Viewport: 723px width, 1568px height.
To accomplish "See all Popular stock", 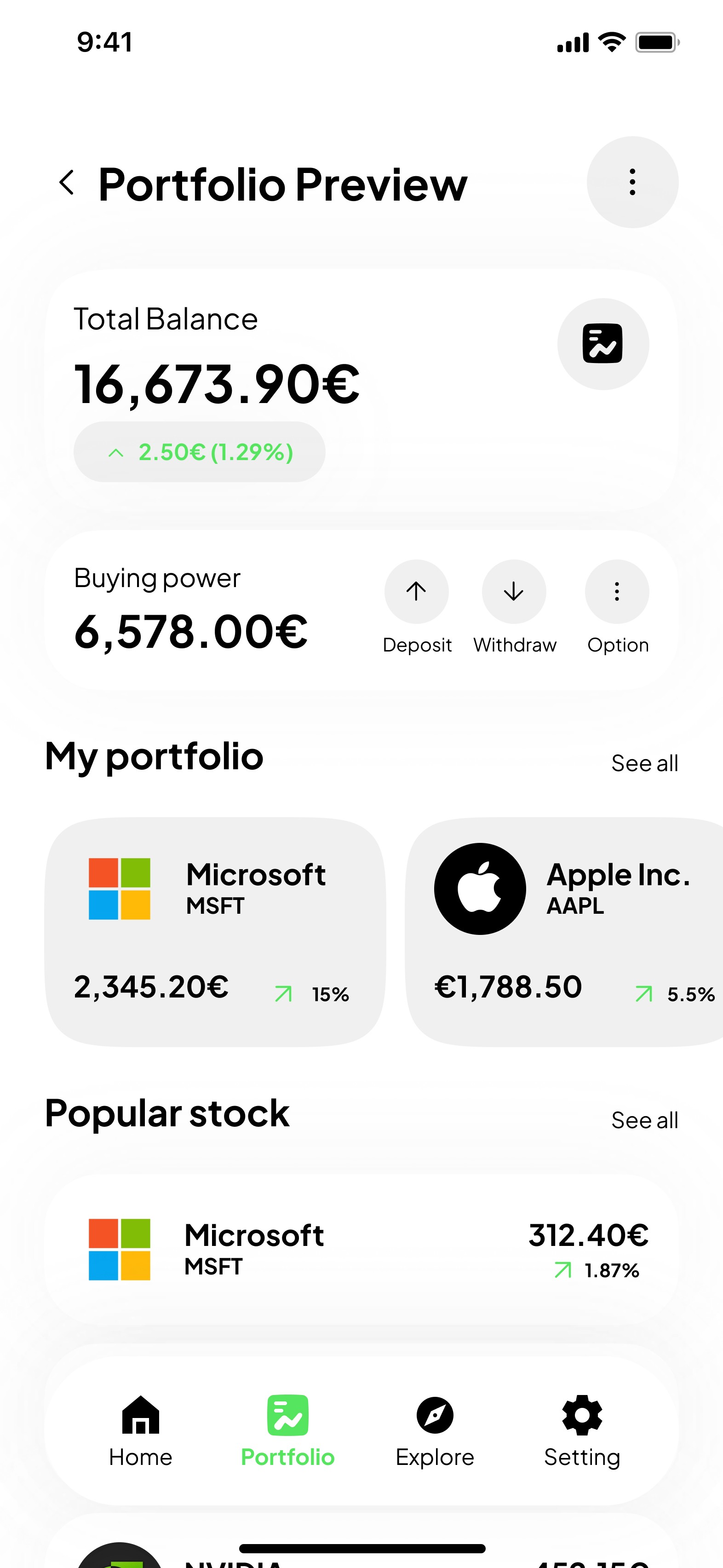I will click(644, 1120).
